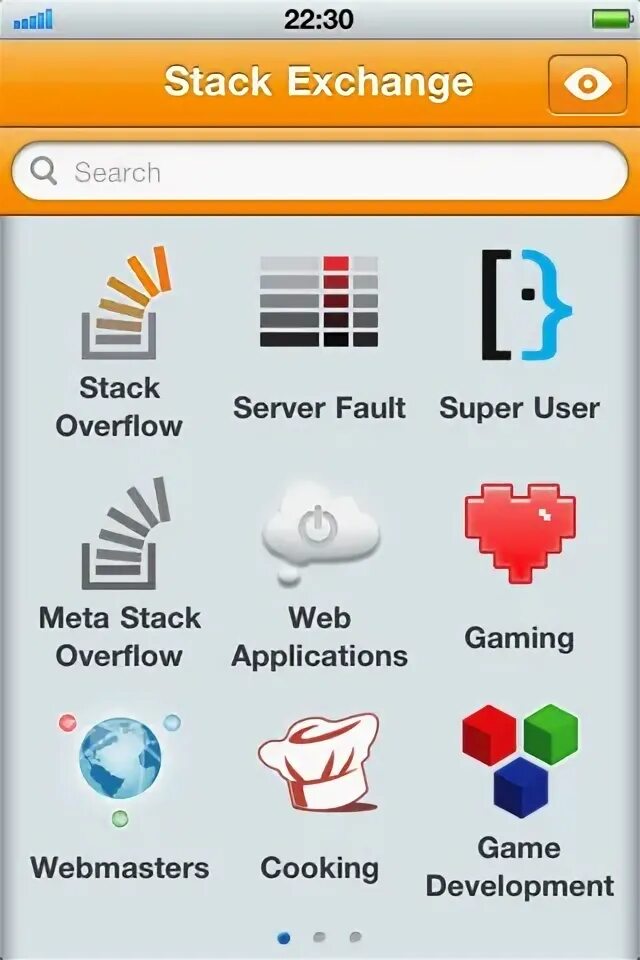640x960 pixels.
Task: Tap the page indicator dots
Action: coord(320,937)
